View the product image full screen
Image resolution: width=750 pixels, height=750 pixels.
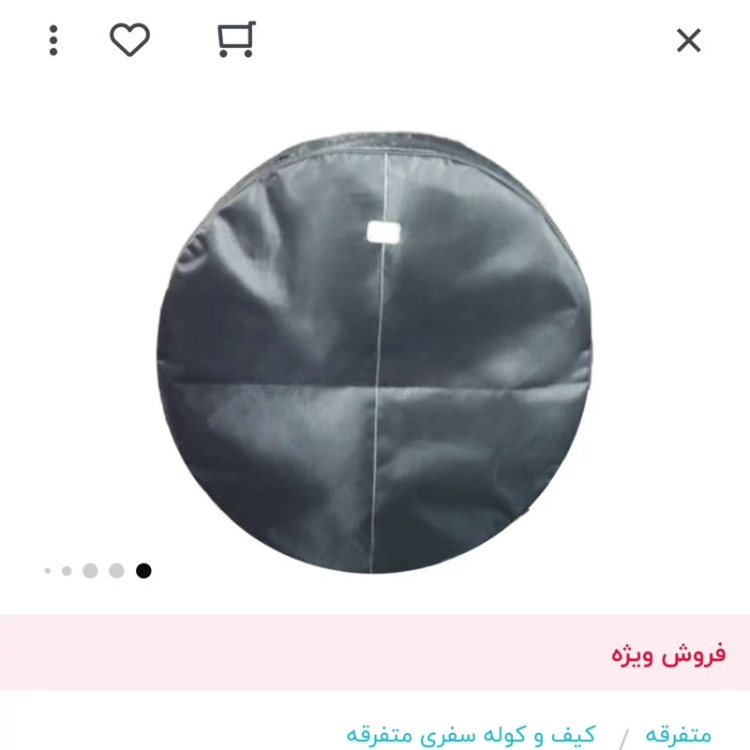tap(375, 350)
